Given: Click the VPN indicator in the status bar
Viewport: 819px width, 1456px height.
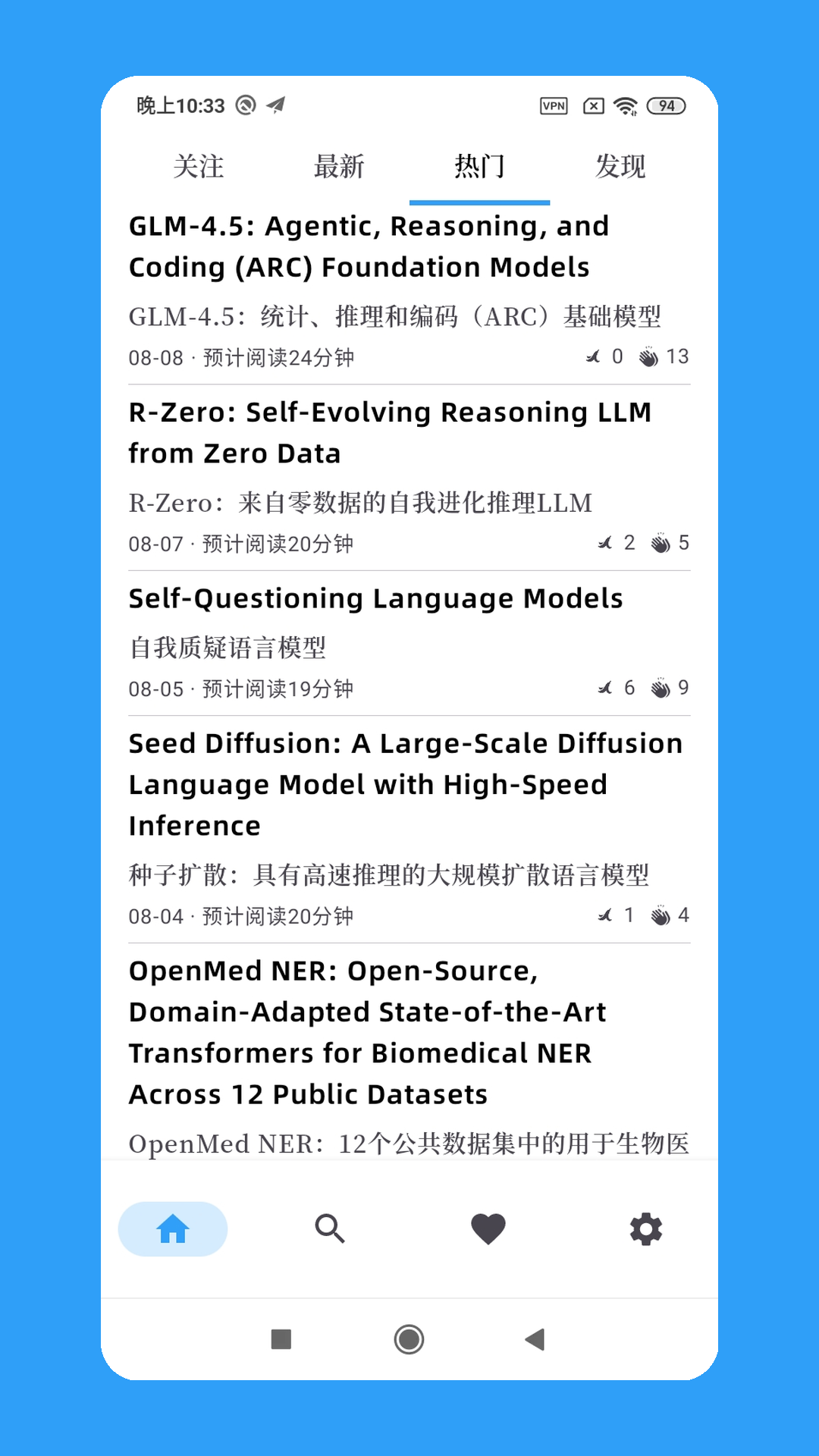Looking at the screenshot, I should pyautogui.click(x=553, y=106).
